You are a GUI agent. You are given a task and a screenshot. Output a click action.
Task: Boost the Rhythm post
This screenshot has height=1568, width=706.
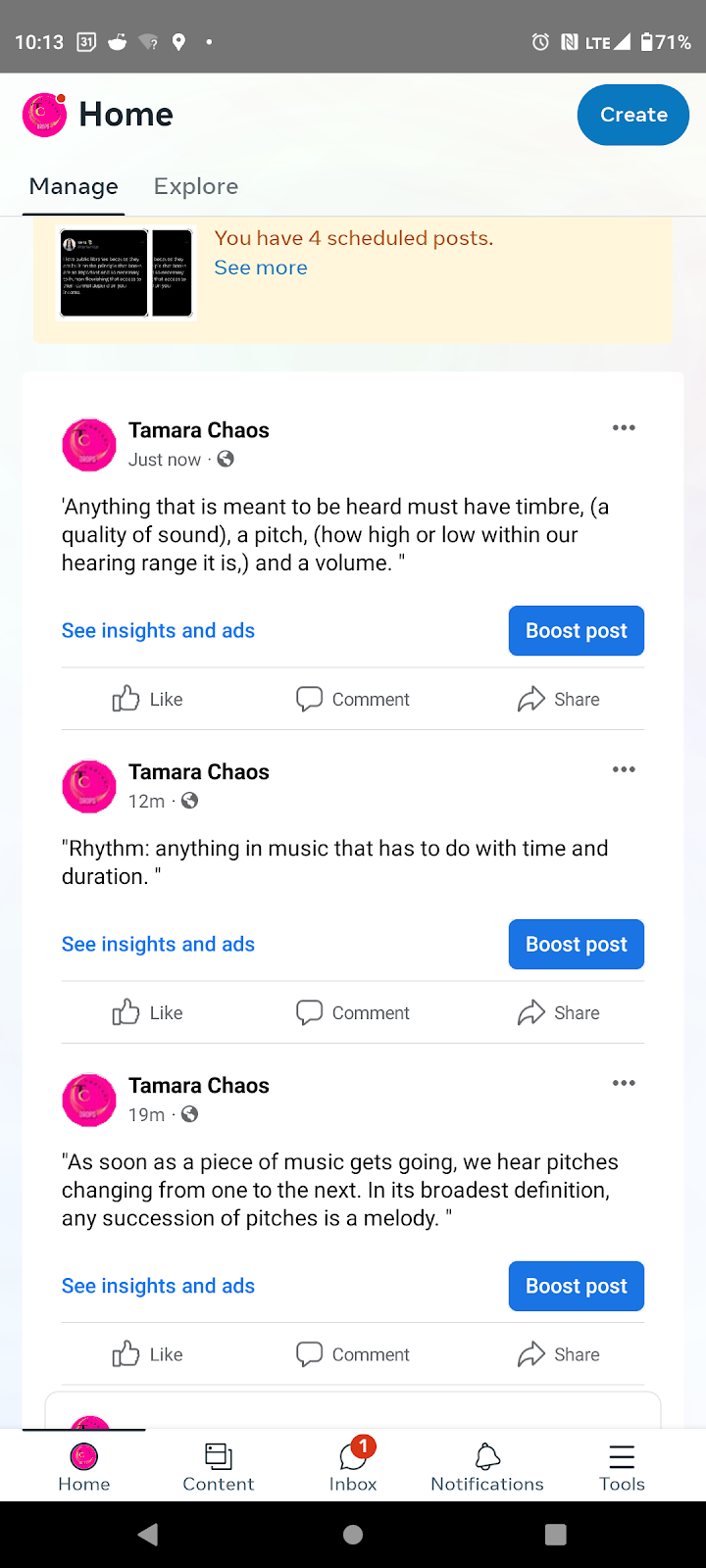[576, 945]
